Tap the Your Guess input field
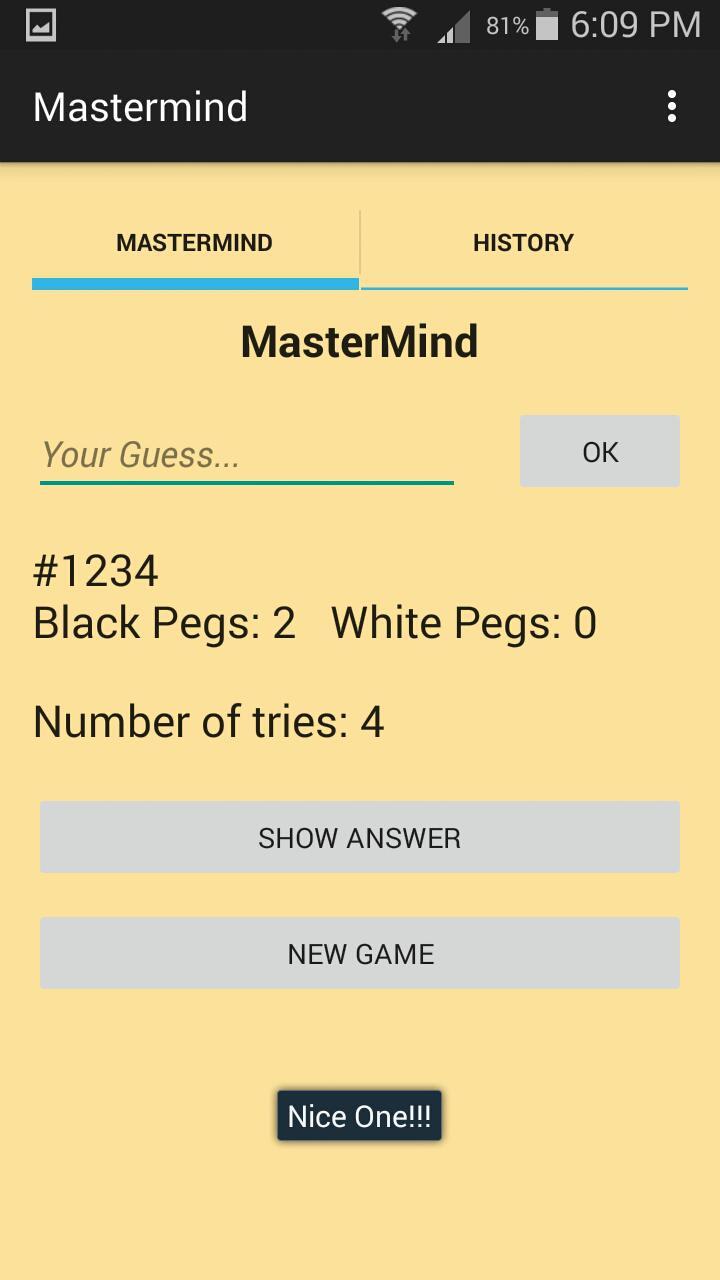Image resolution: width=720 pixels, height=1280 pixels. pos(247,455)
